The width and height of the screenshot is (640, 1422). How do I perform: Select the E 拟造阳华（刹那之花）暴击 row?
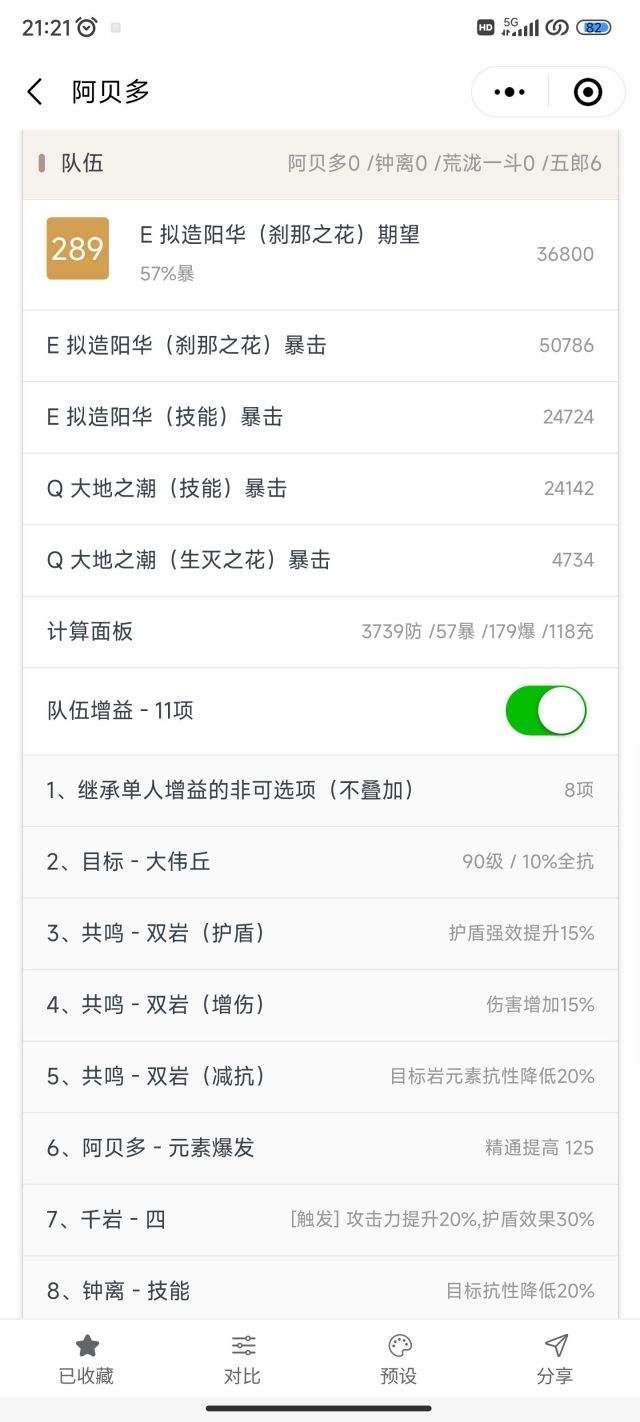320,346
